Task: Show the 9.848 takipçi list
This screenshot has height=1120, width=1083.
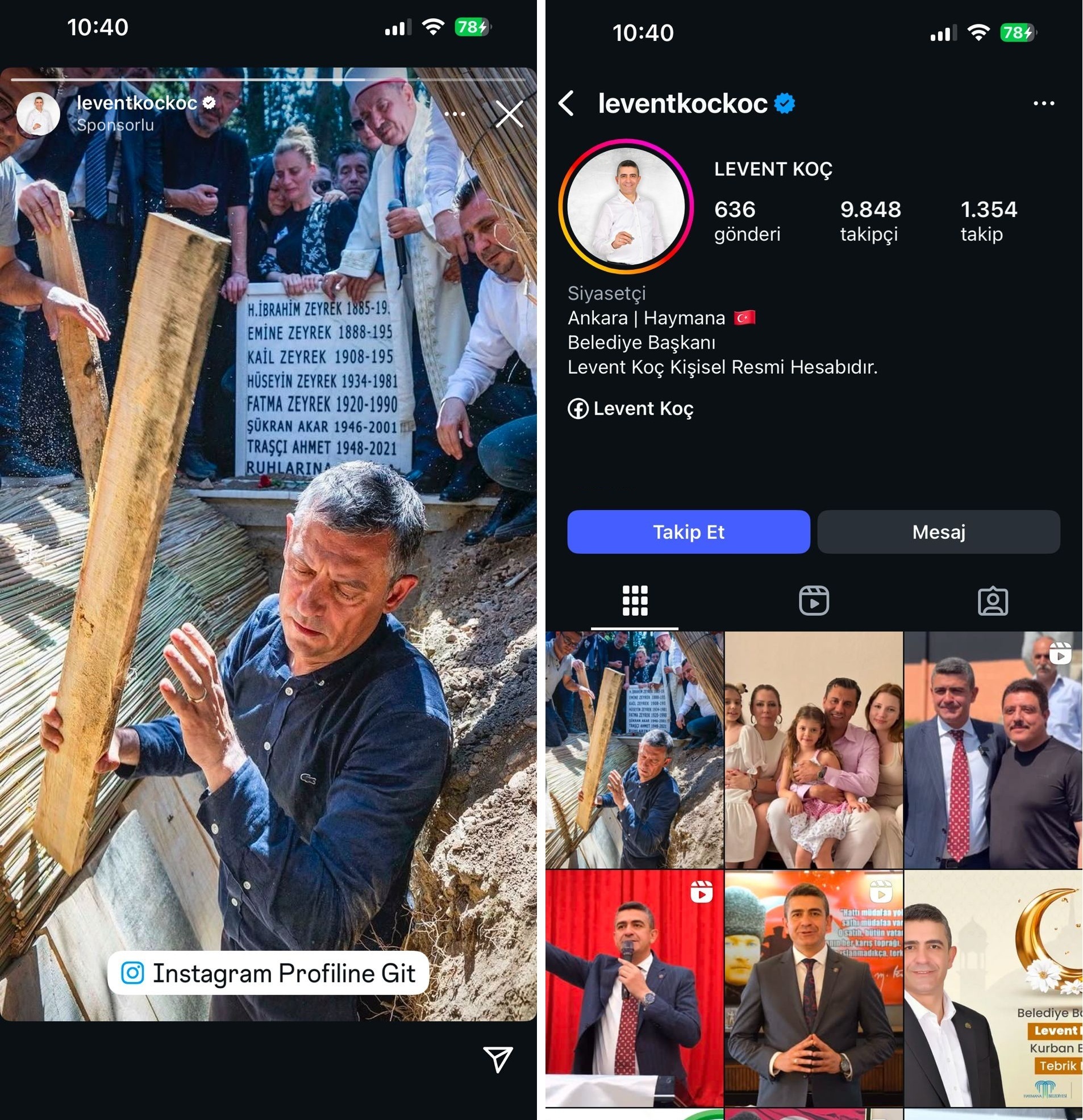Action: click(870, 220)
